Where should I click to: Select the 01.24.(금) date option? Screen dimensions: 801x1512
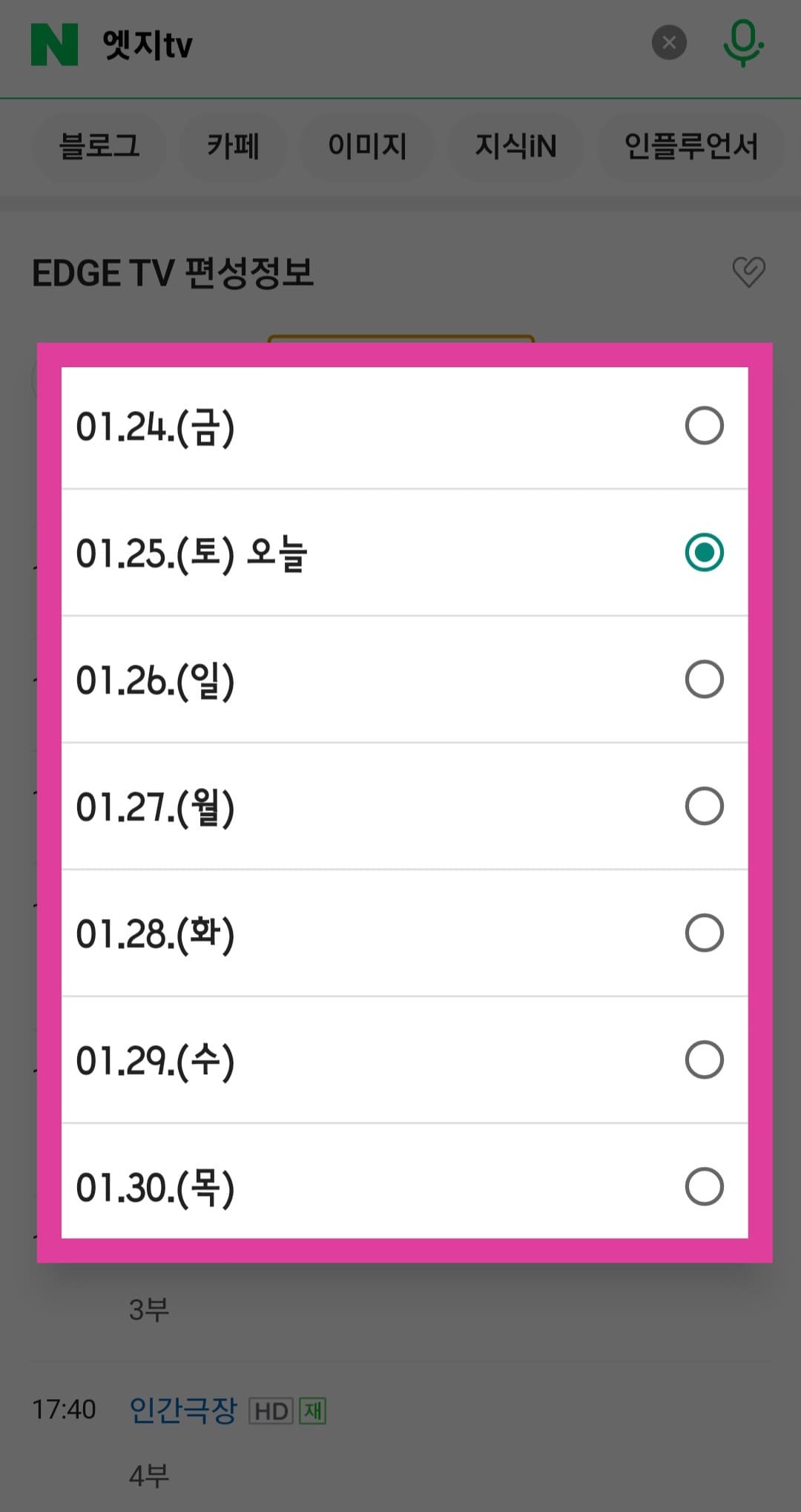[x=705, y=424]
